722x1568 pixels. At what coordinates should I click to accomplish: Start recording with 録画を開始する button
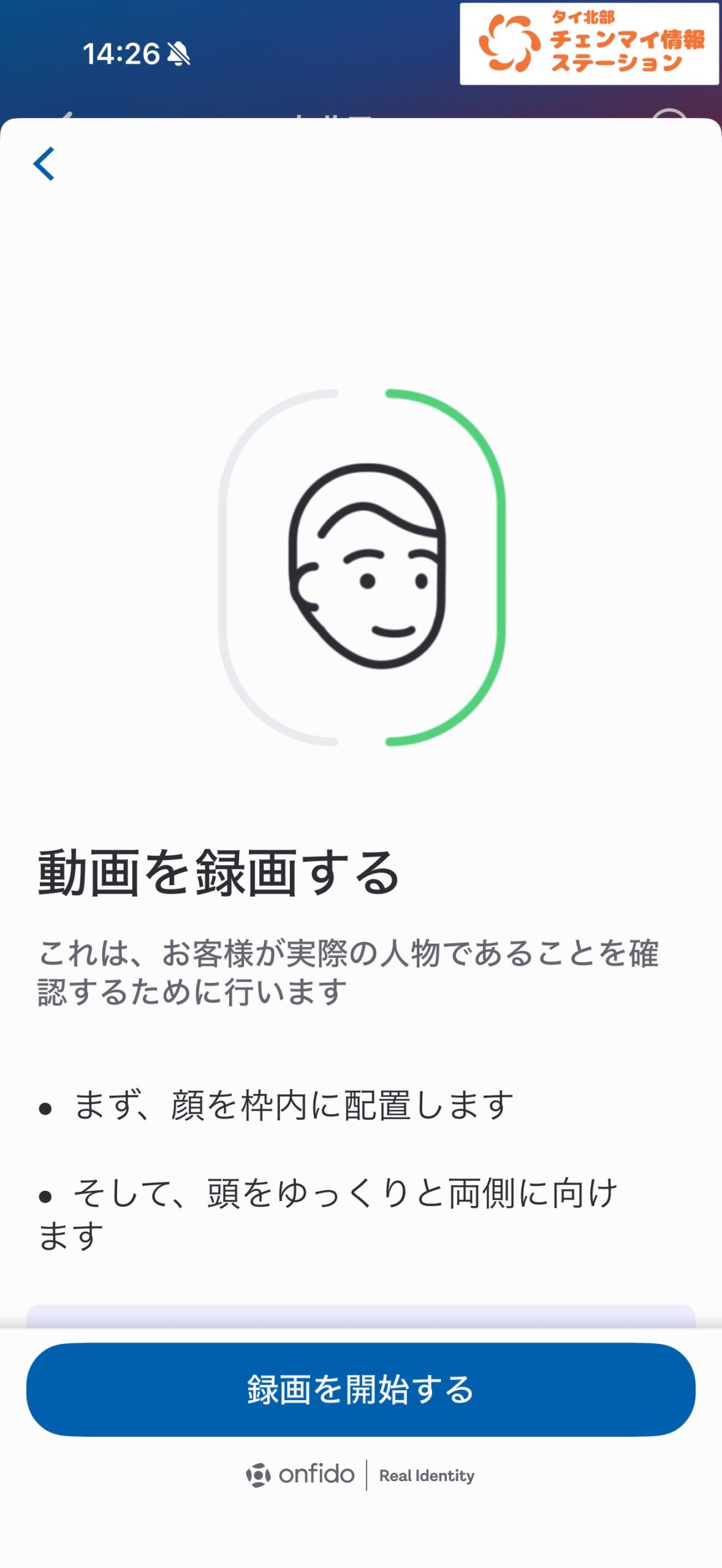tap(360, 1389)
